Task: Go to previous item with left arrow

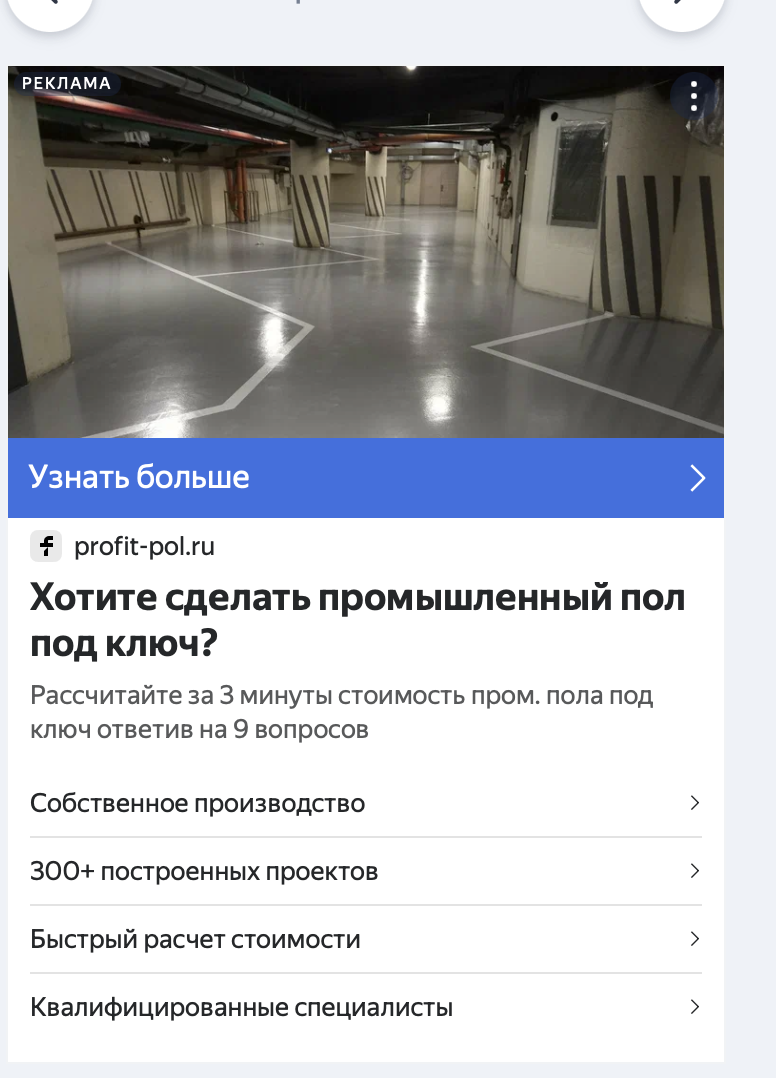Action: 50,8
